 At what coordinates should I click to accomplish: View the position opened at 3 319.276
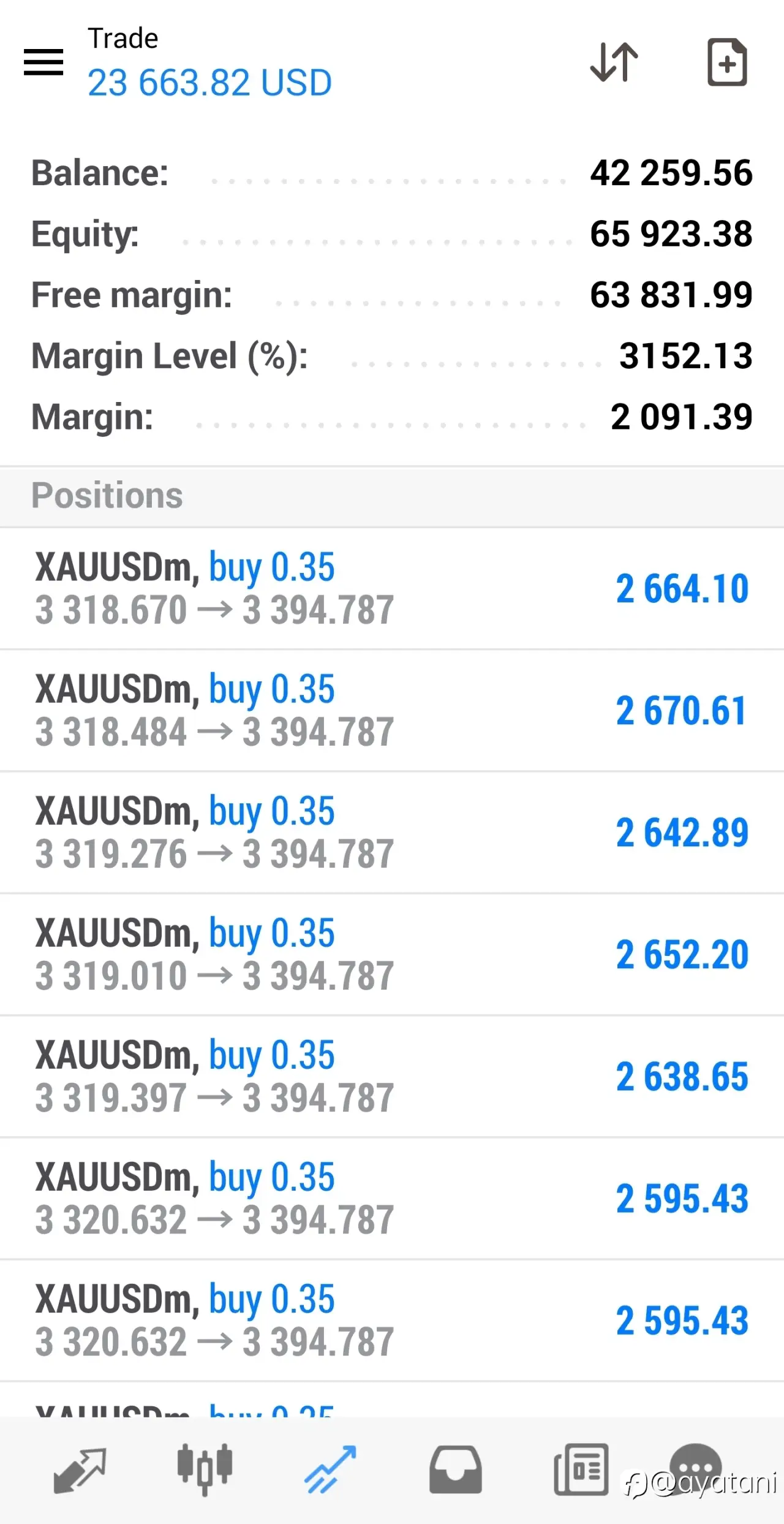pos(392,833)
